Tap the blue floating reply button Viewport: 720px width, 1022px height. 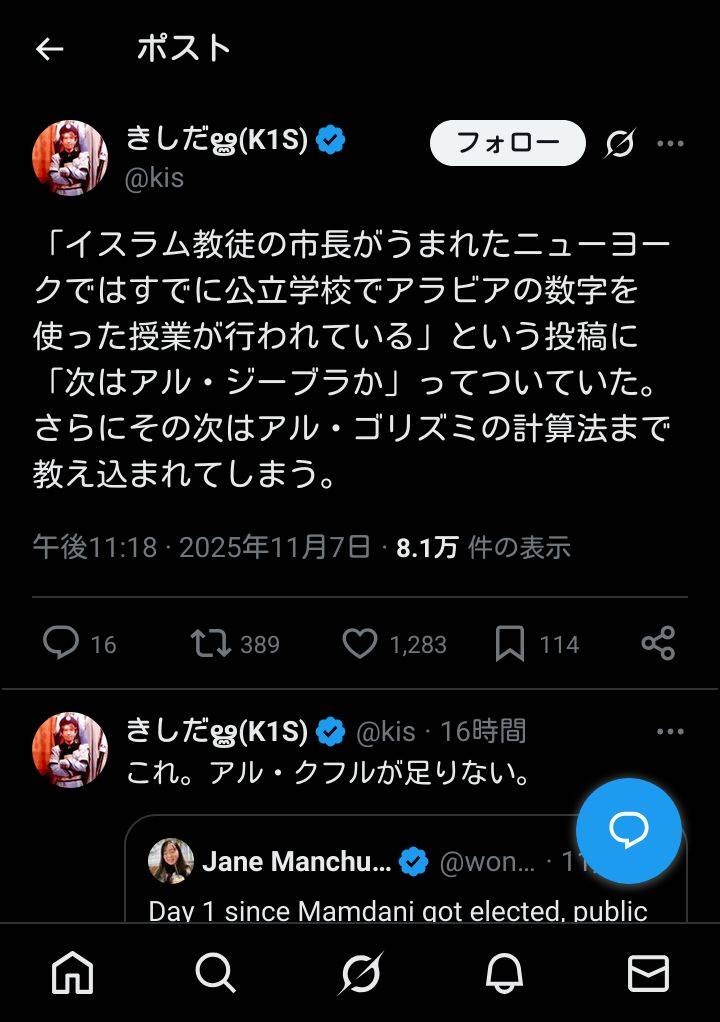629,830
